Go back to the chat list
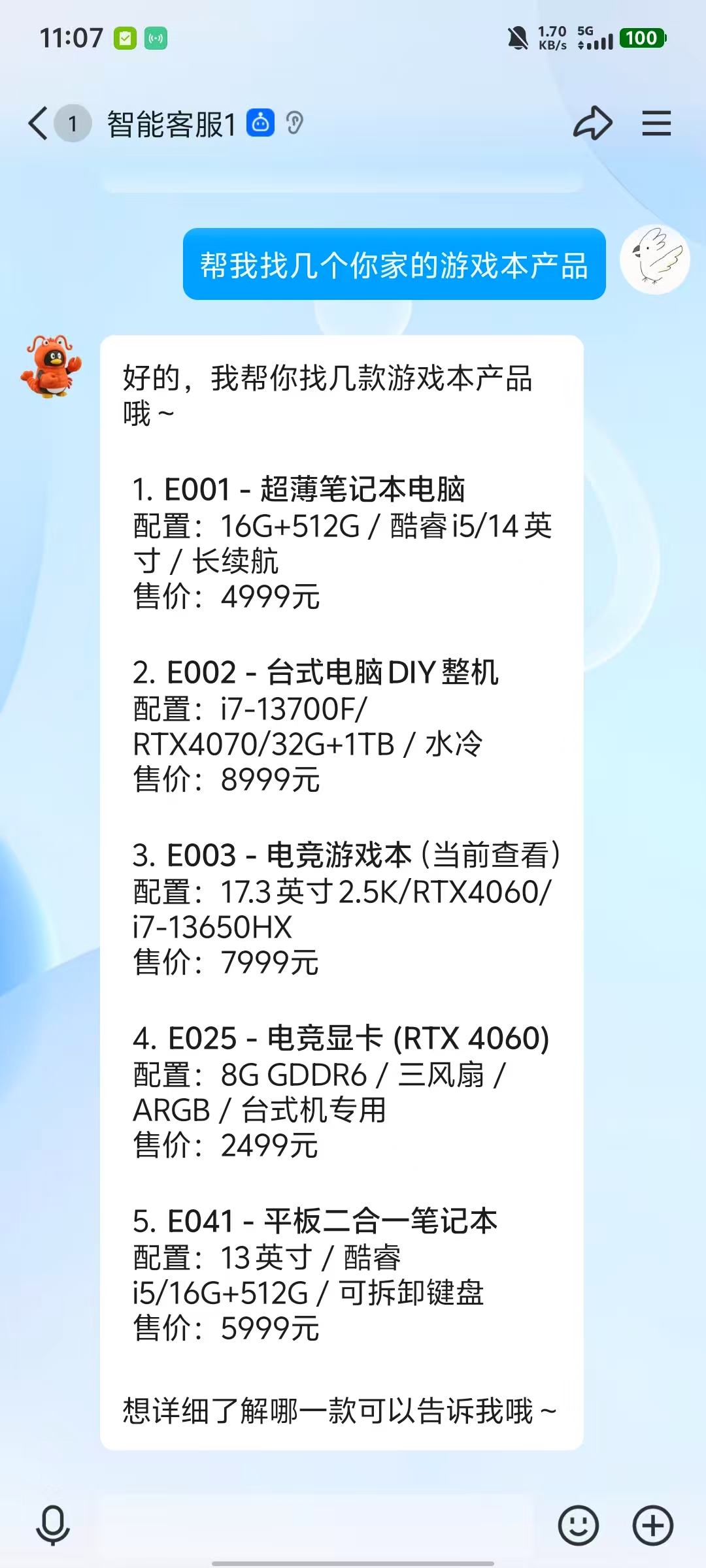The width and height of the screenshot is (706, 1568). pyautogui.click(x=39, y=123)
